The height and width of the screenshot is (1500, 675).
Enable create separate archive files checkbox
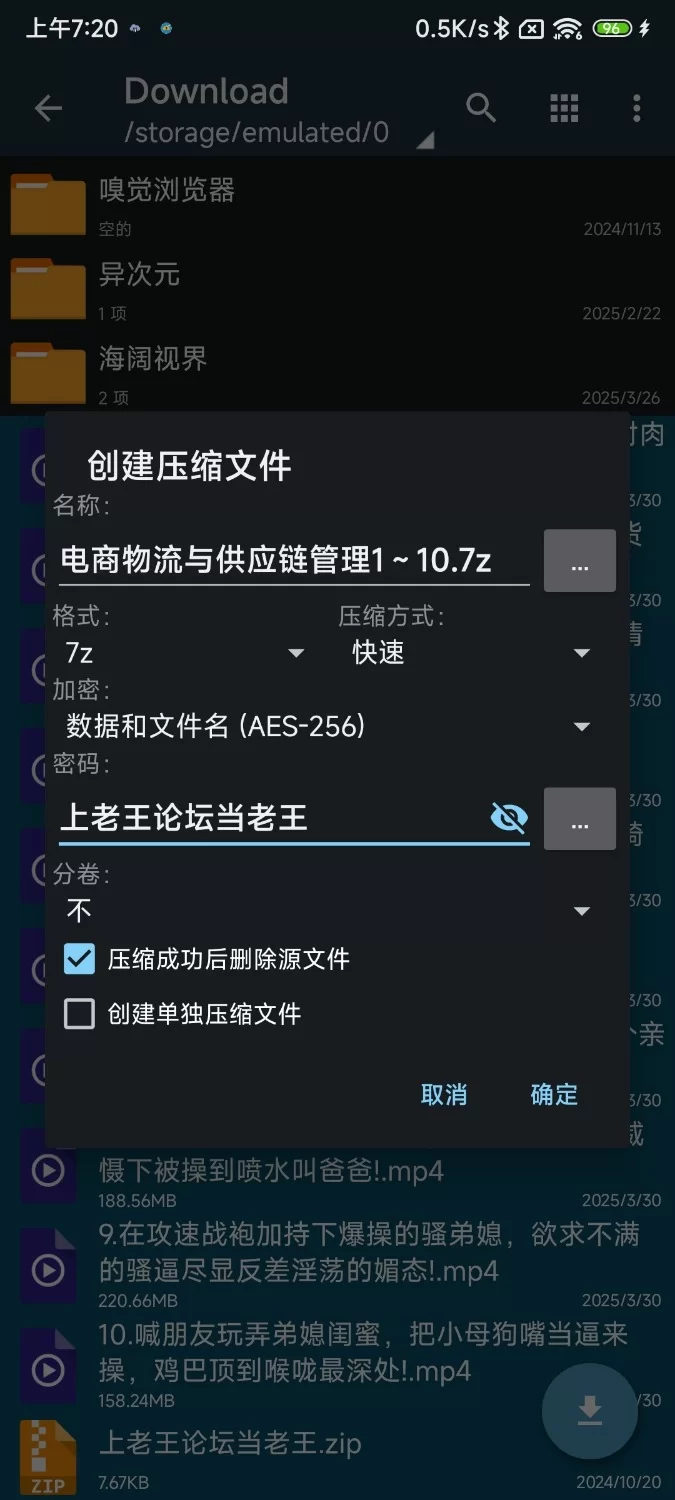79,1014
